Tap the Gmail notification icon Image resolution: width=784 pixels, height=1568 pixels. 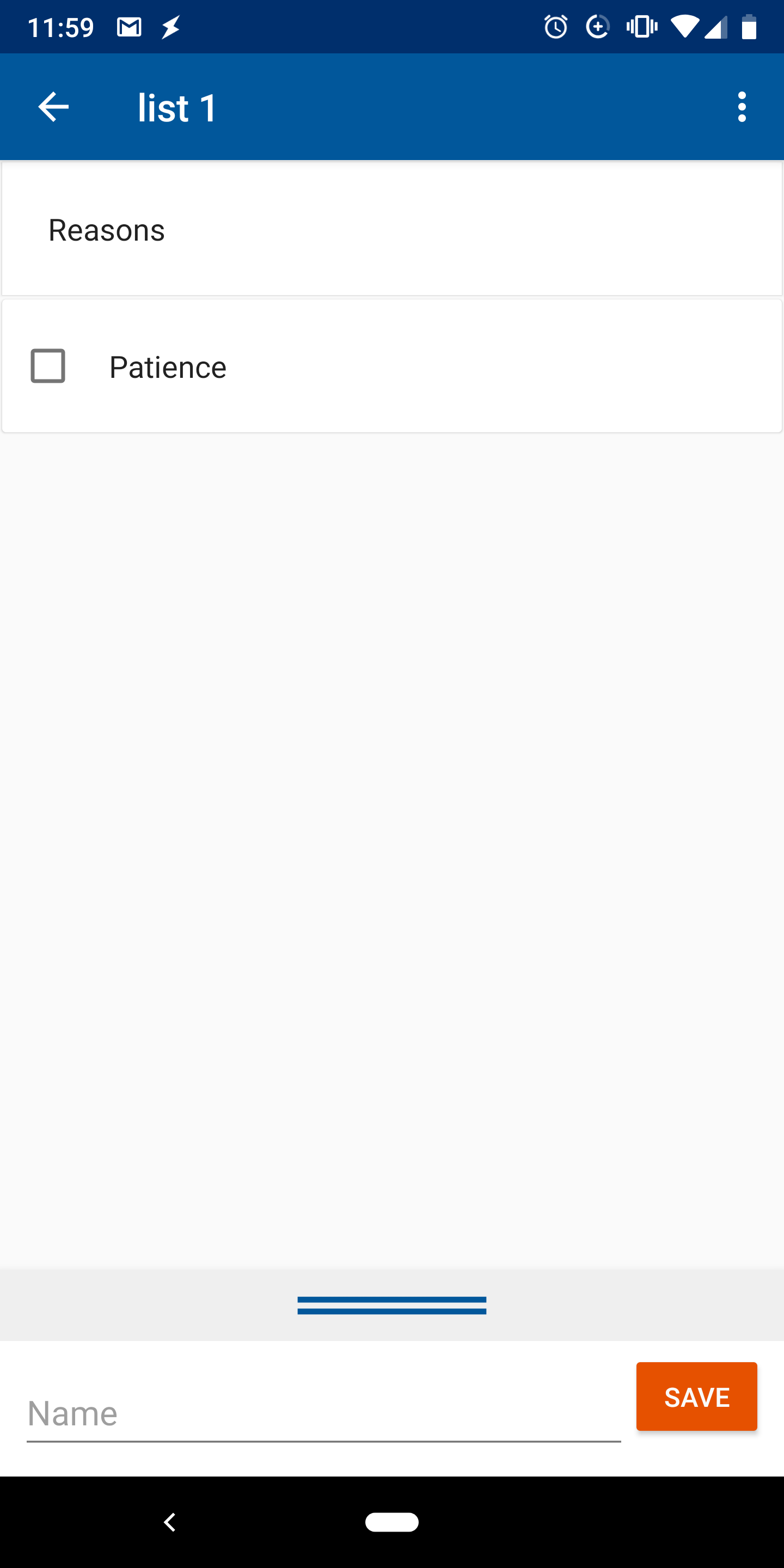tap(128, 26)
